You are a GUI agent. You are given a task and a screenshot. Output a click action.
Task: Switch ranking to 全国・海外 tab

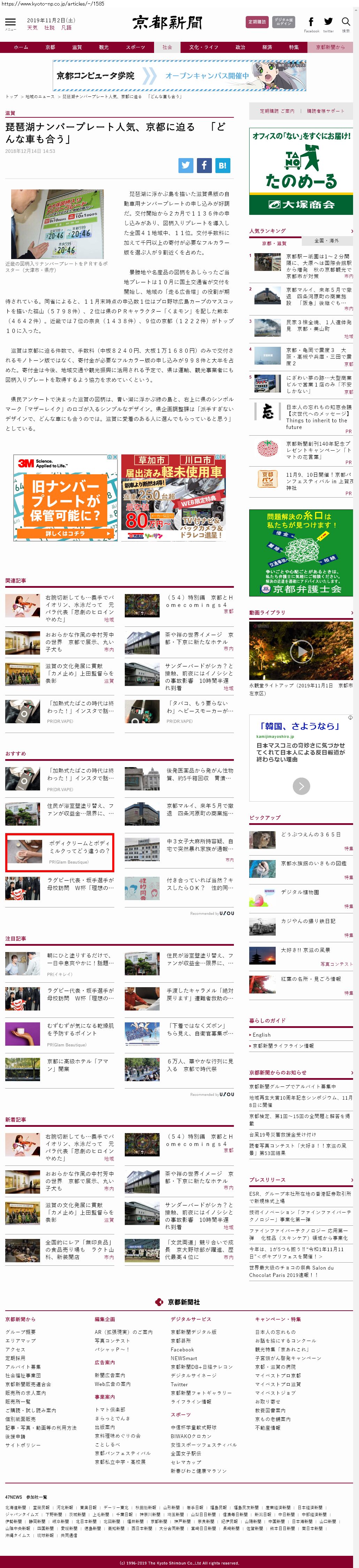tap(326, 240)
